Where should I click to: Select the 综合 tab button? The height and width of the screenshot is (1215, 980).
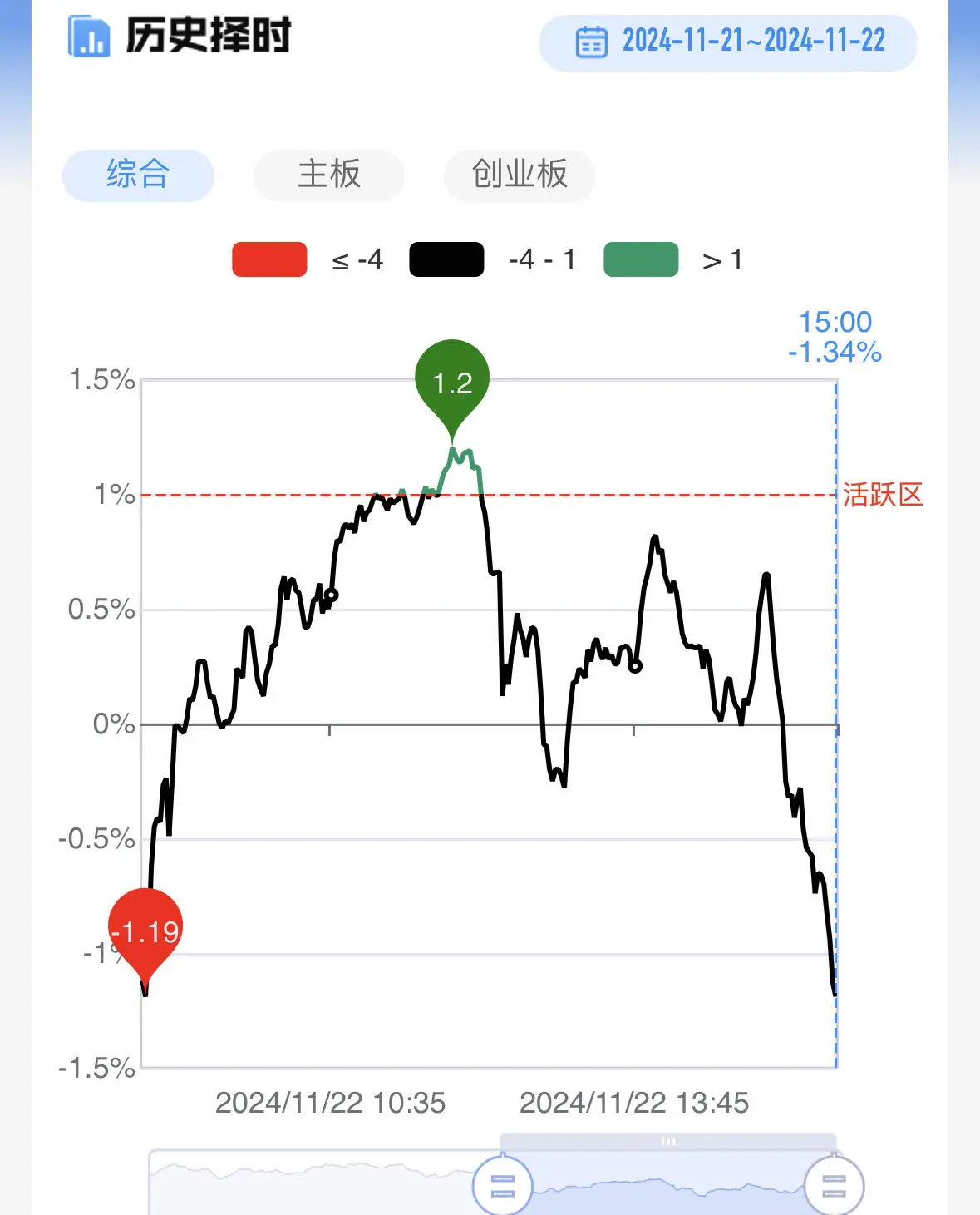138,175
